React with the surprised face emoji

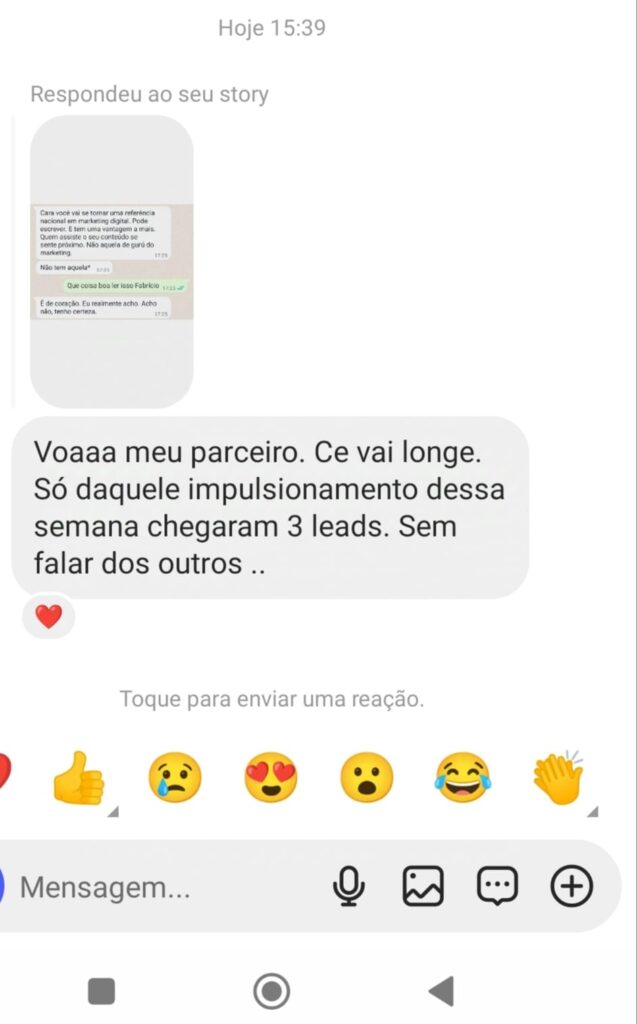coord(366,779)
